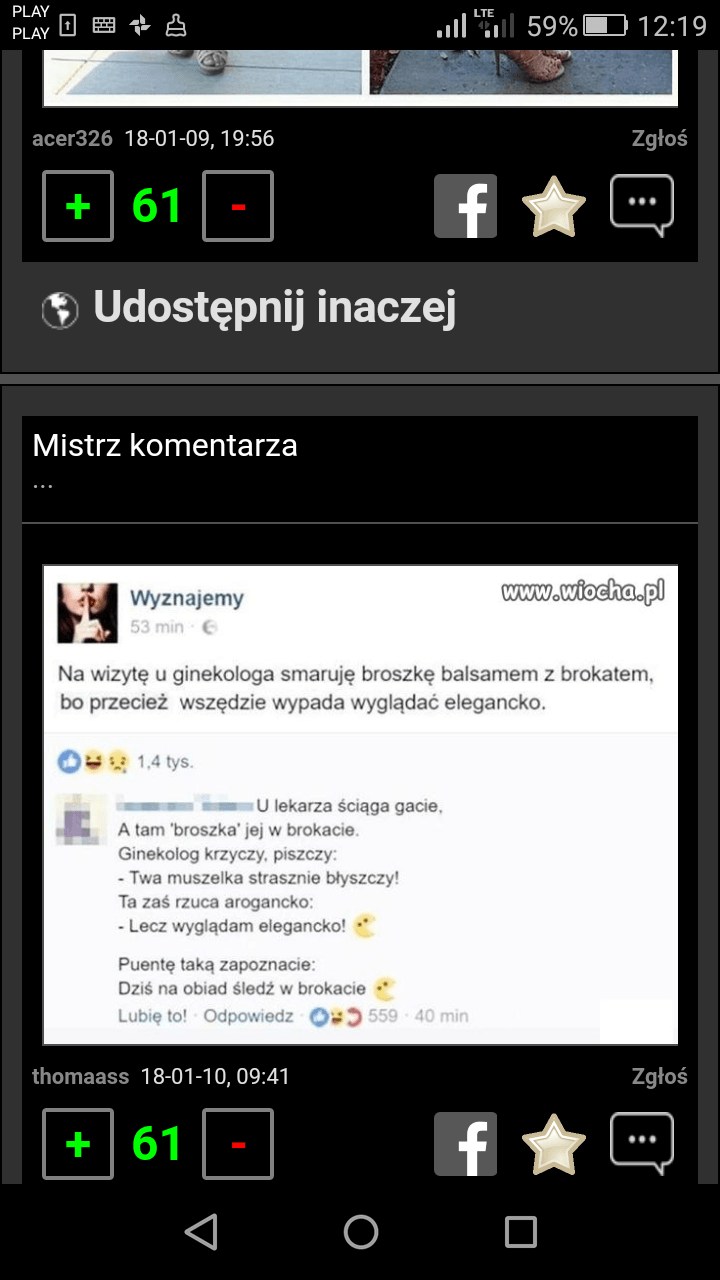
Task: Open comments on acer326's post
Action: tap(642, 204)
